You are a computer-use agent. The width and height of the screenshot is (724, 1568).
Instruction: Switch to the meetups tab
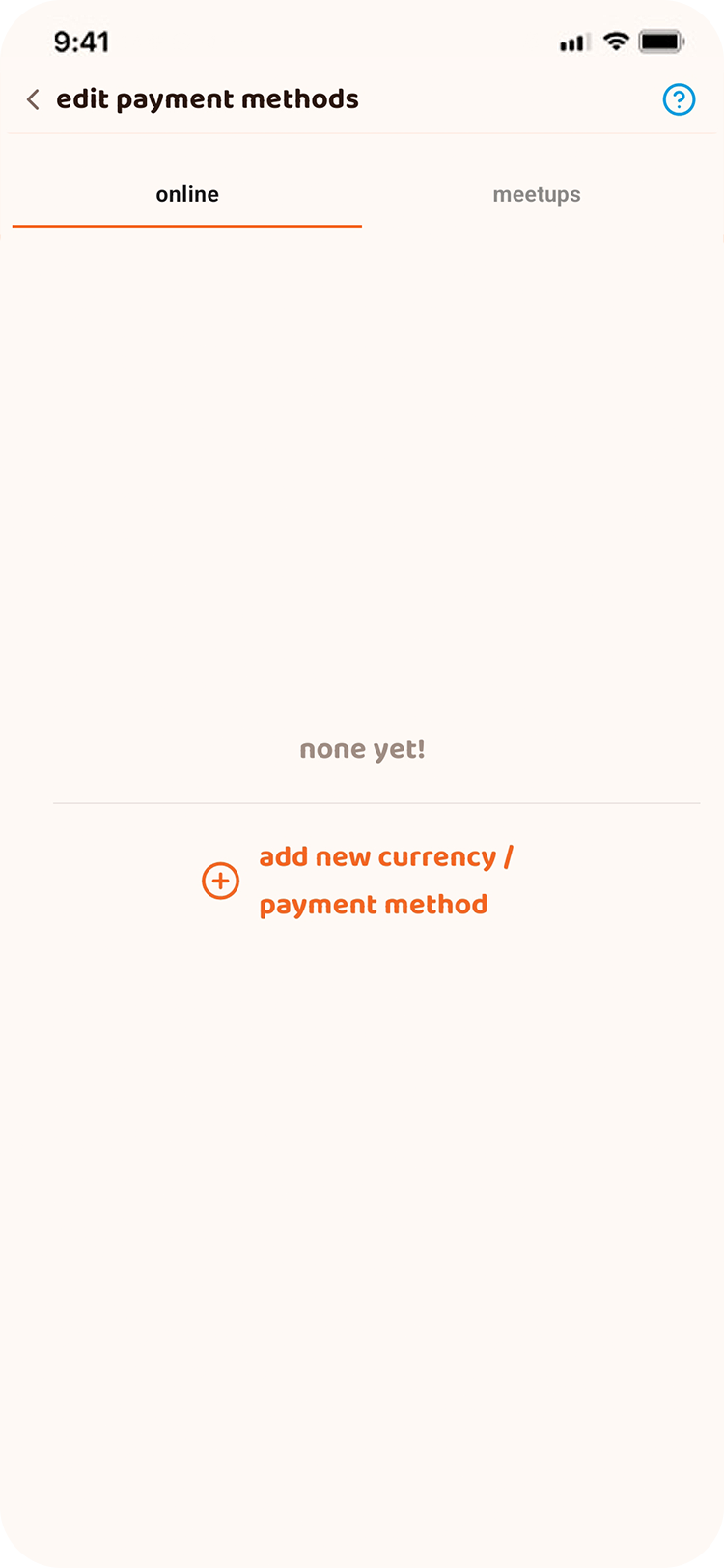click(x=537, y=194)
